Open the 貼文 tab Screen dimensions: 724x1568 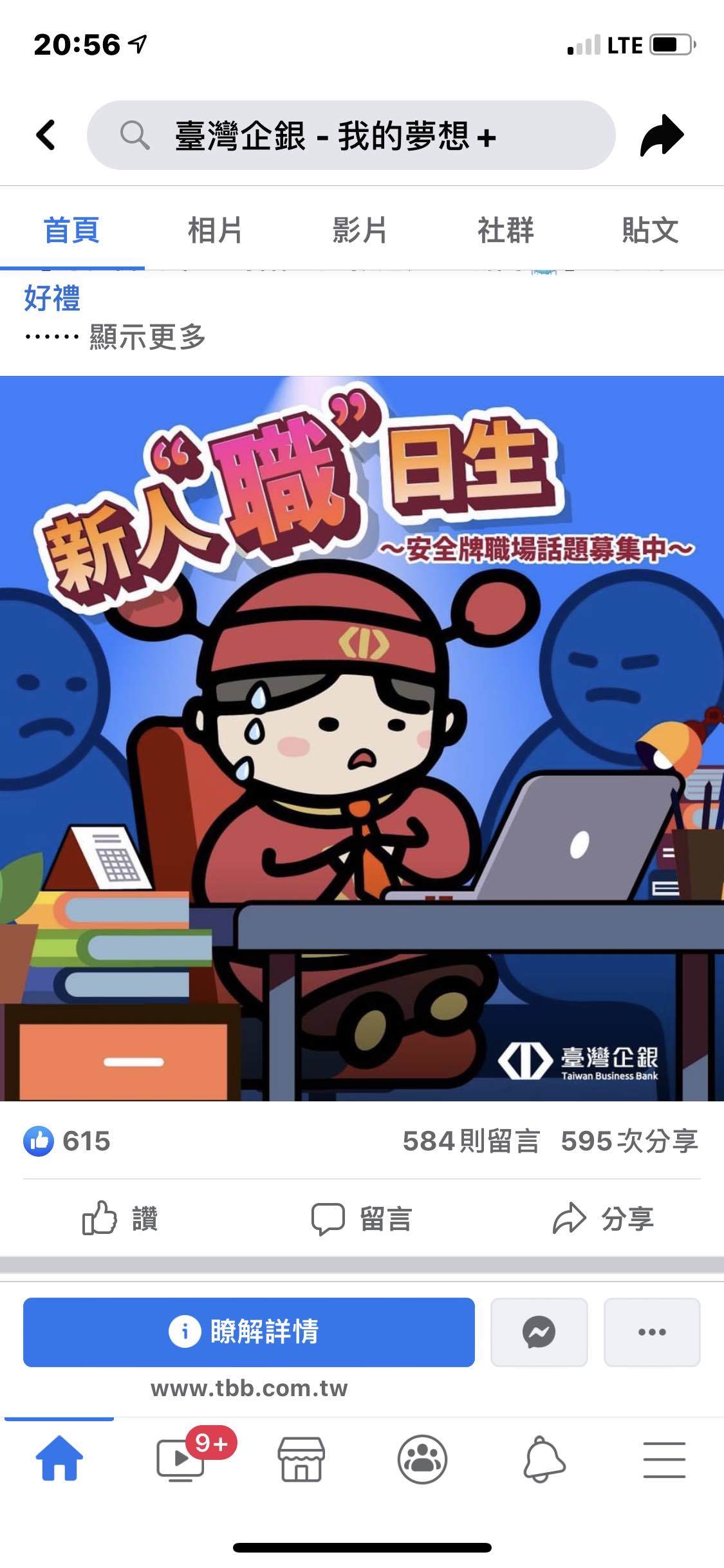650,230
